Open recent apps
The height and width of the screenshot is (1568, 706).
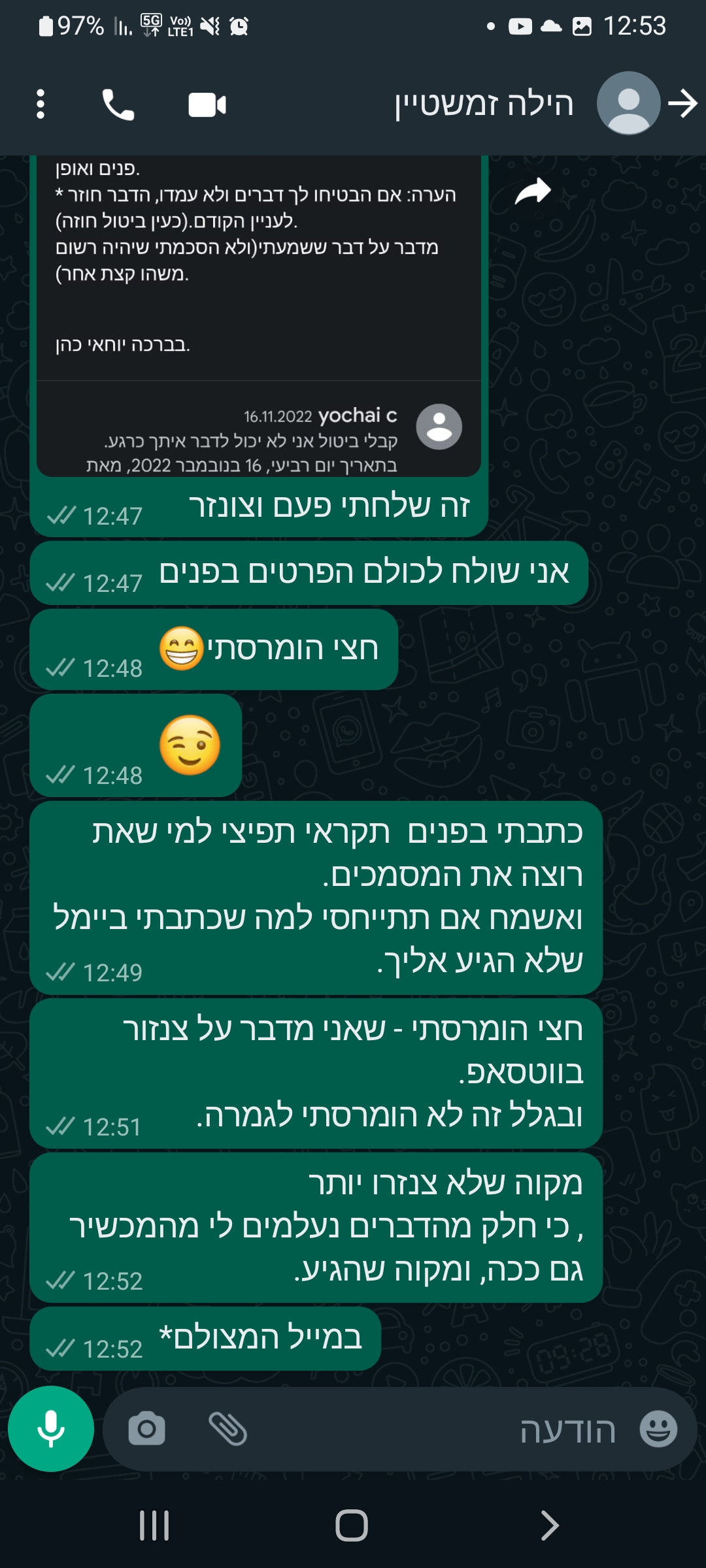click(154, 1526)
